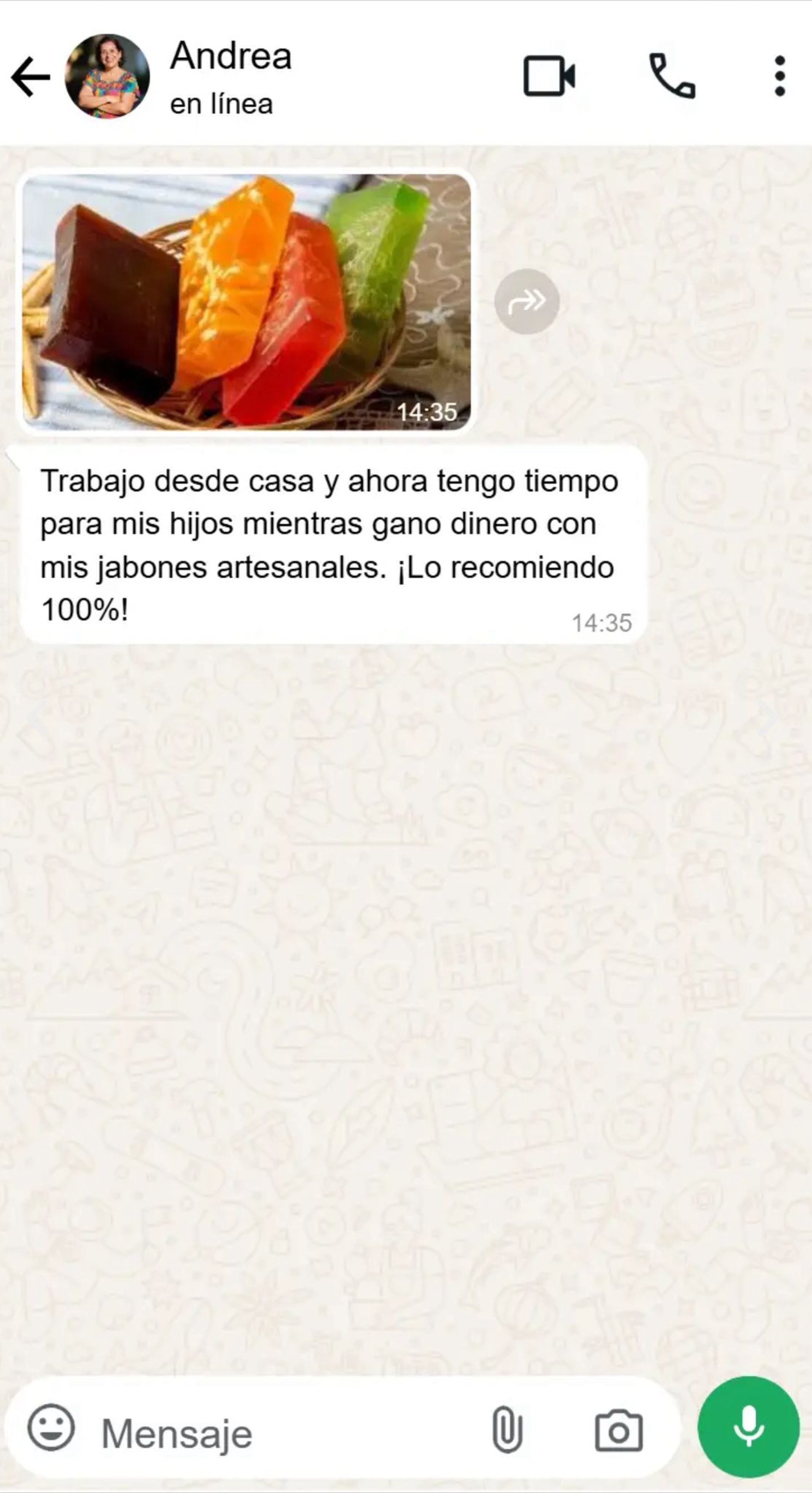Open the three-dot overflow menu

coord(779,76)
